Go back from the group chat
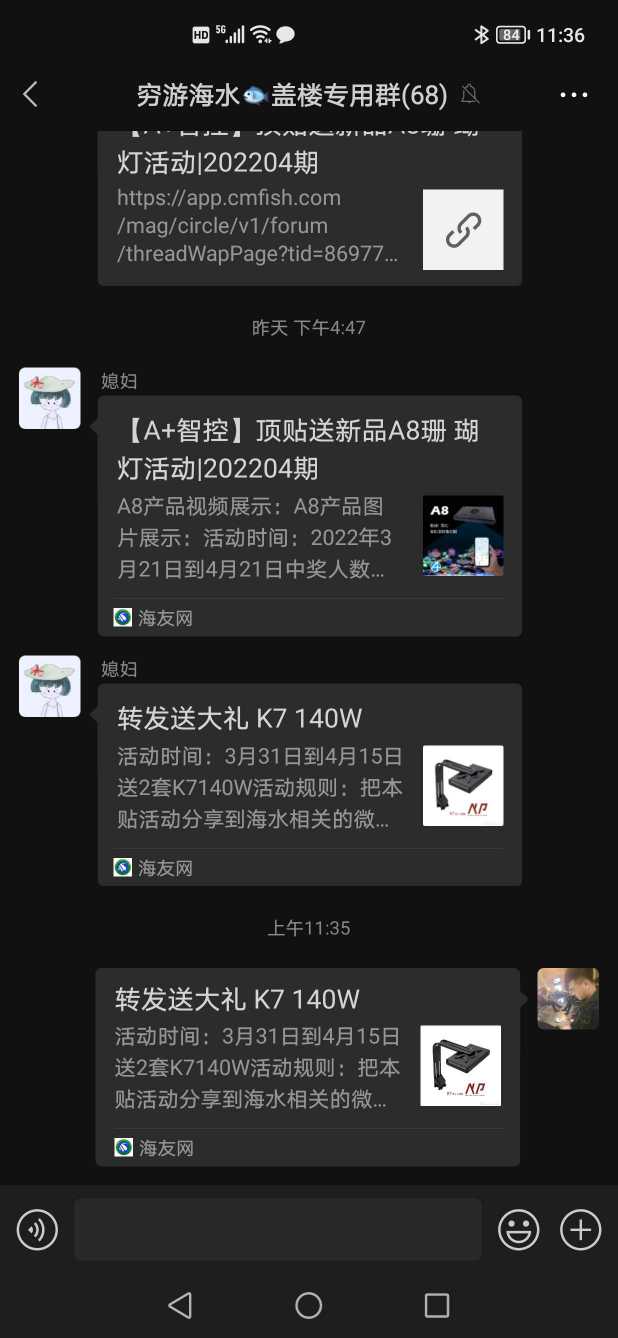The image size is (618, 1338). tap(30, 95)
